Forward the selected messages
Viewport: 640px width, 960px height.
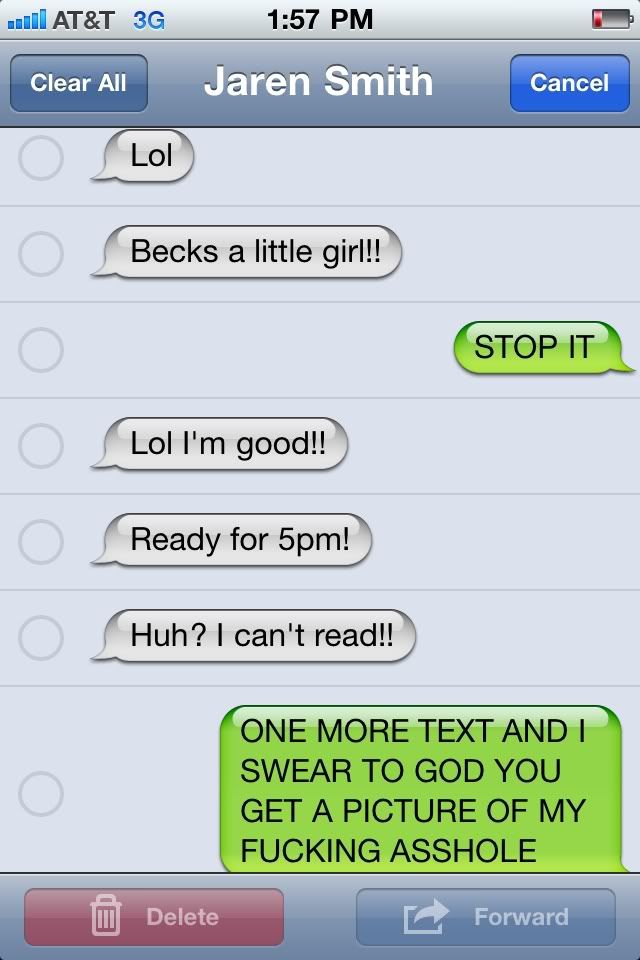pyautogui.click(x=485, y=916)
